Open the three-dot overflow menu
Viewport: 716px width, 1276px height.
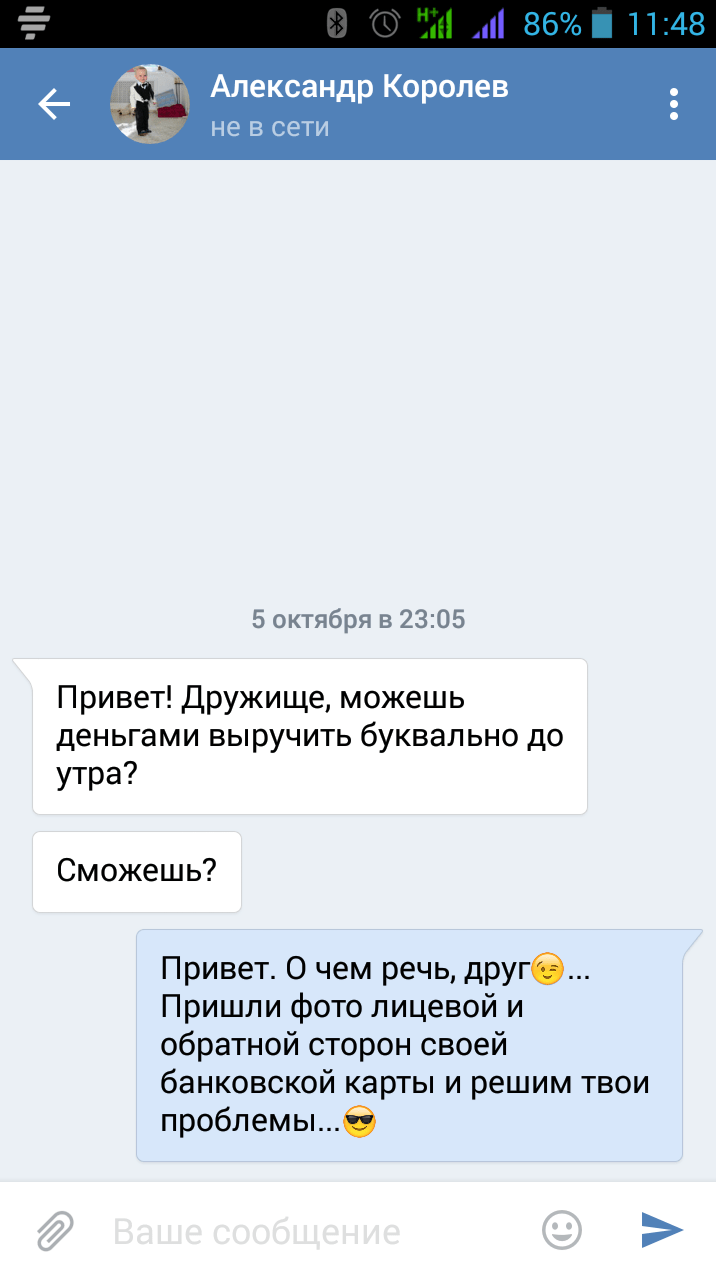click(x=674, y=104)
